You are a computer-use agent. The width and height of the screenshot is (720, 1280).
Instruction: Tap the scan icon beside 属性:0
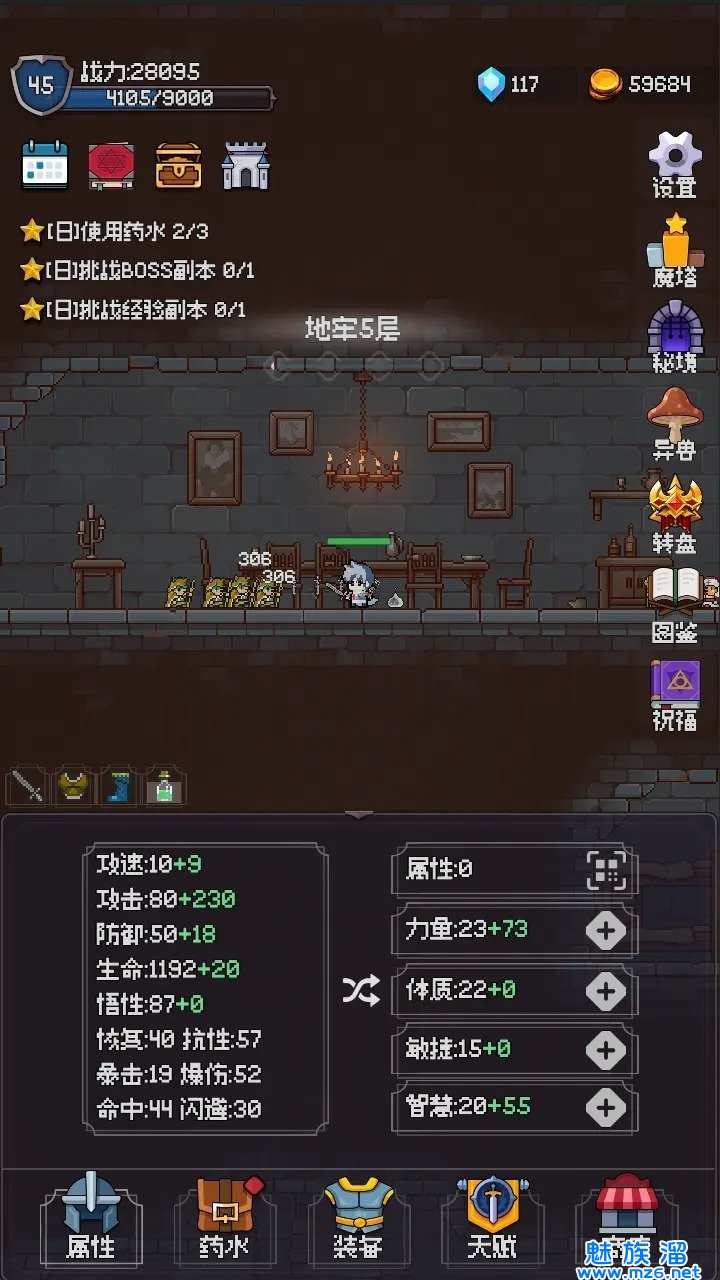pyautogui.click(x=606, y=870)
